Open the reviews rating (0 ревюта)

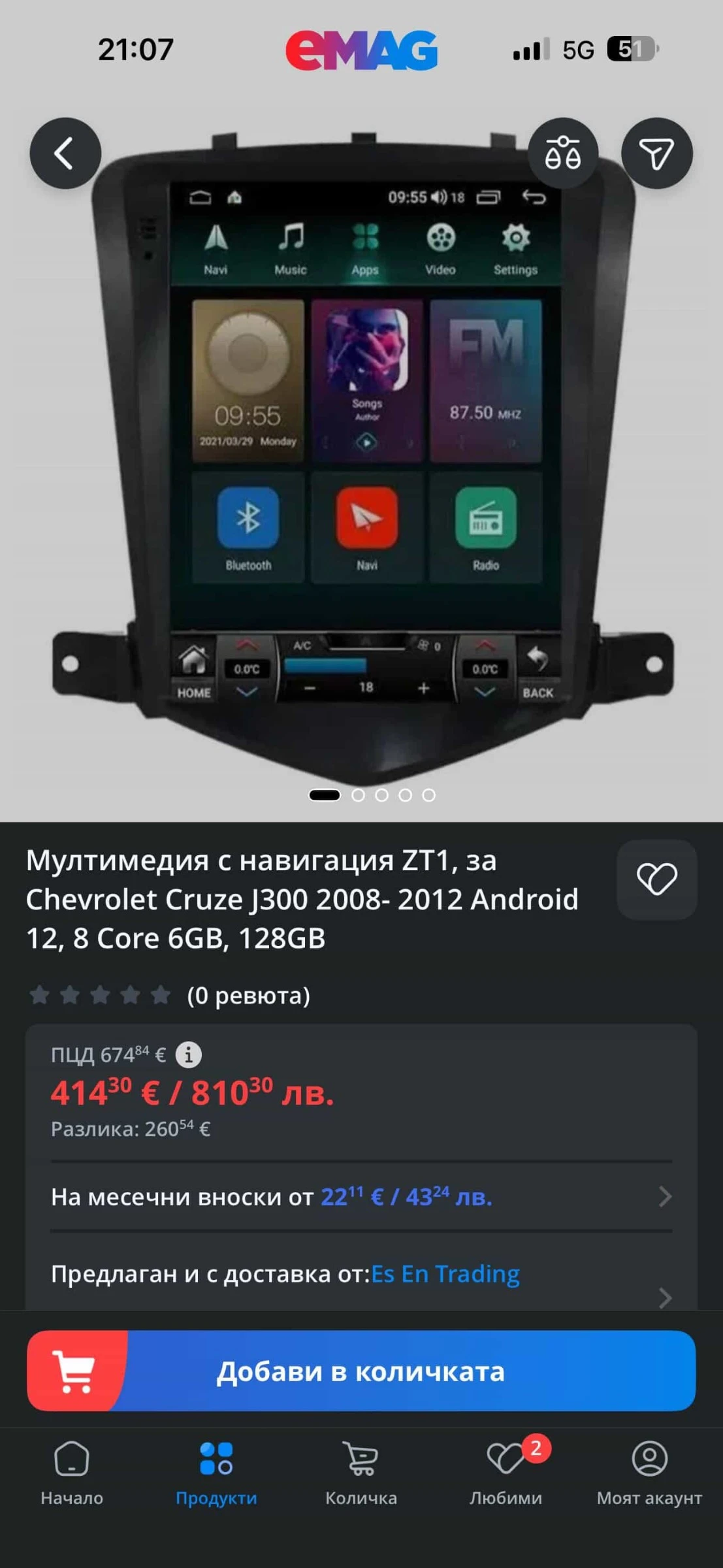coord(170,996)
